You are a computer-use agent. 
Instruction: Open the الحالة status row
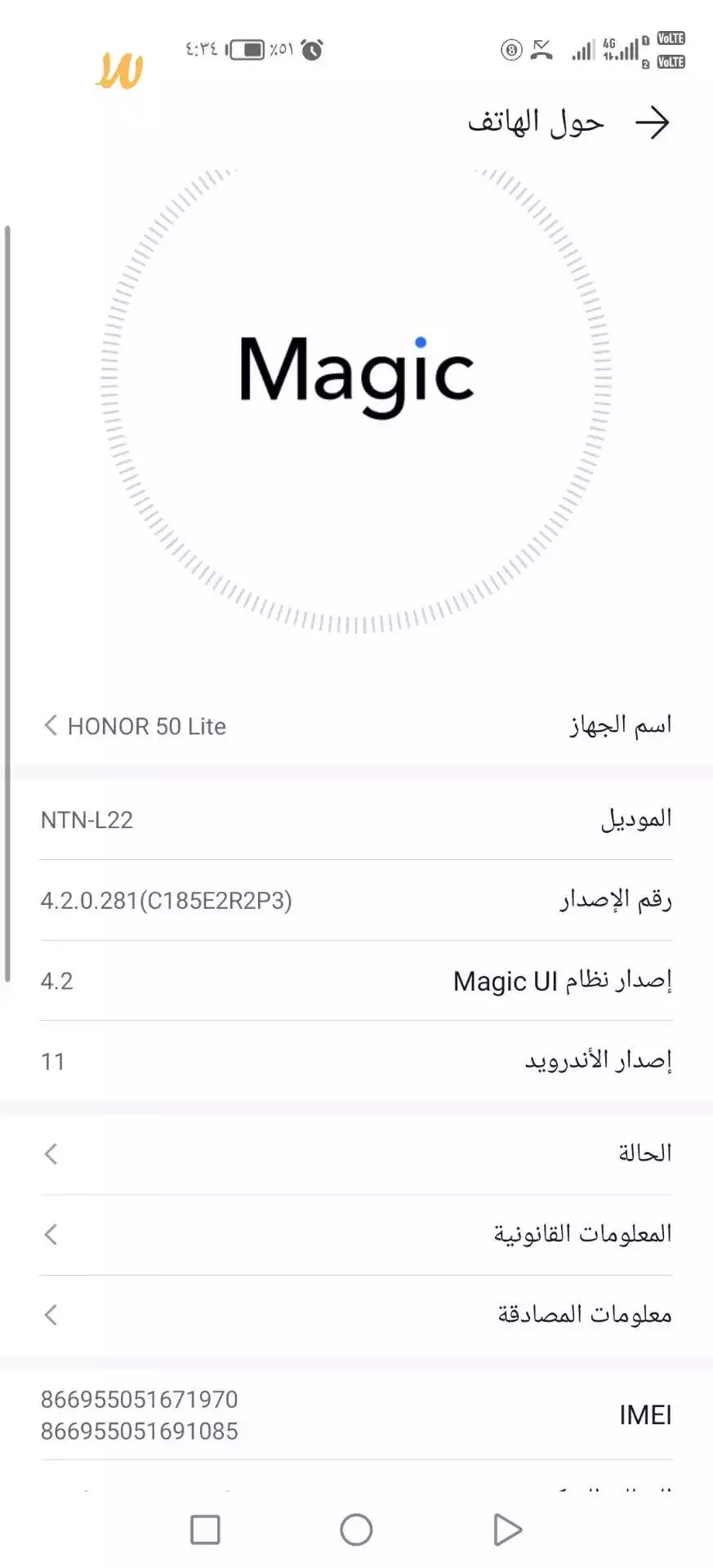356,1154
